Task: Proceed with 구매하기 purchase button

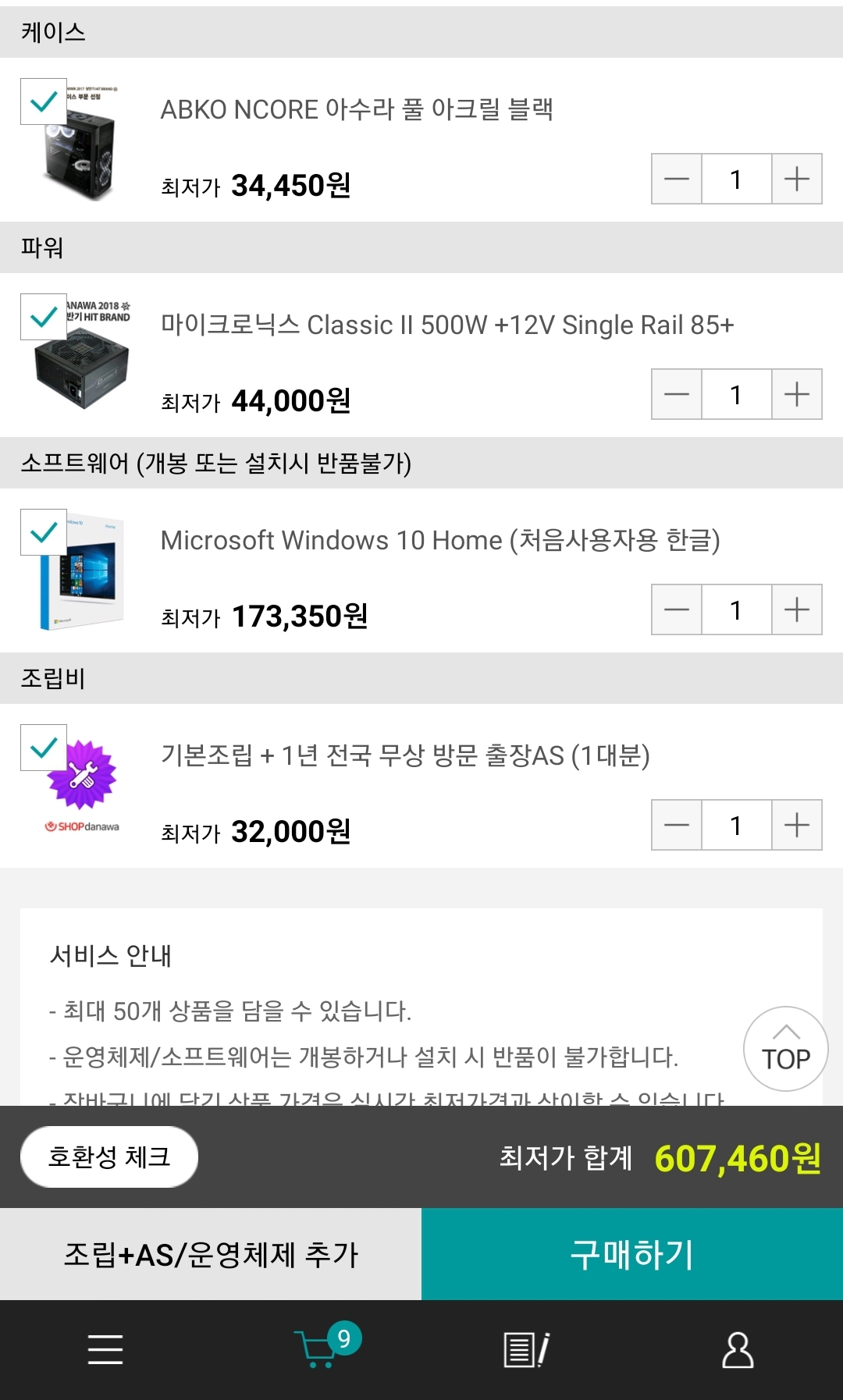Action: 632,1254
